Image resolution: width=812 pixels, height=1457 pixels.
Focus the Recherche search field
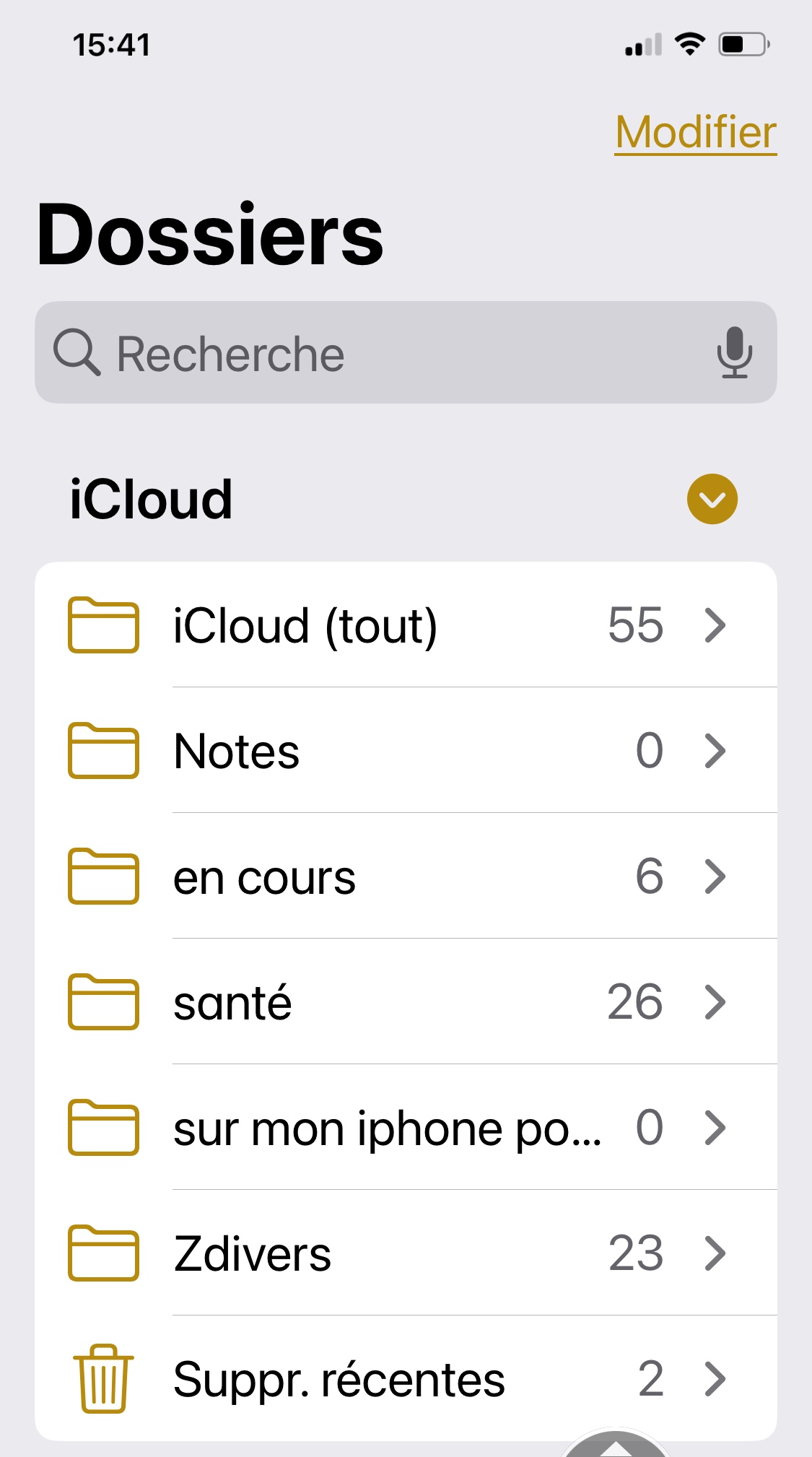pos(375,353)
